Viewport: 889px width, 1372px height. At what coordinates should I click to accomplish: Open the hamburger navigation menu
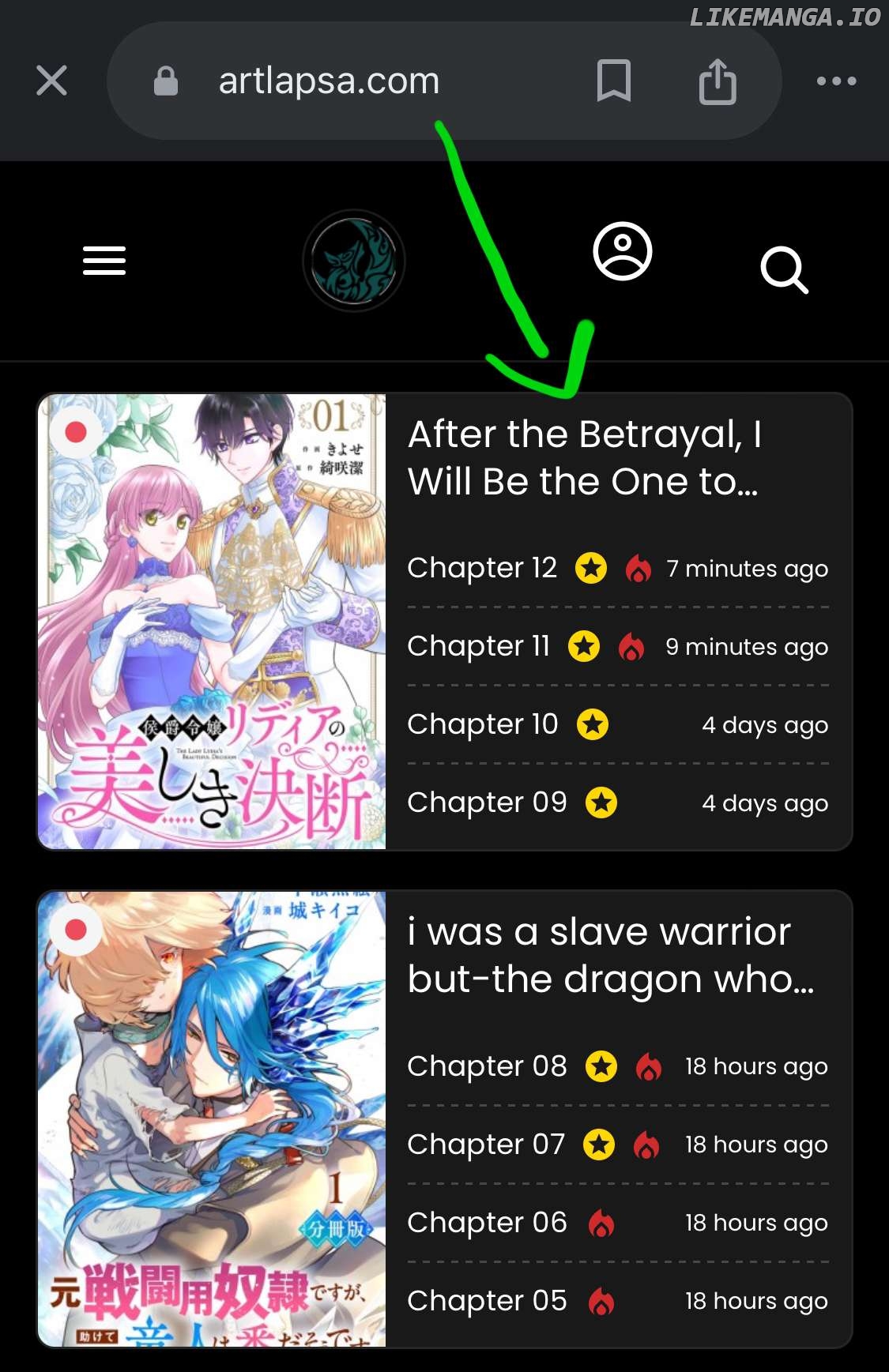(104, 261)
